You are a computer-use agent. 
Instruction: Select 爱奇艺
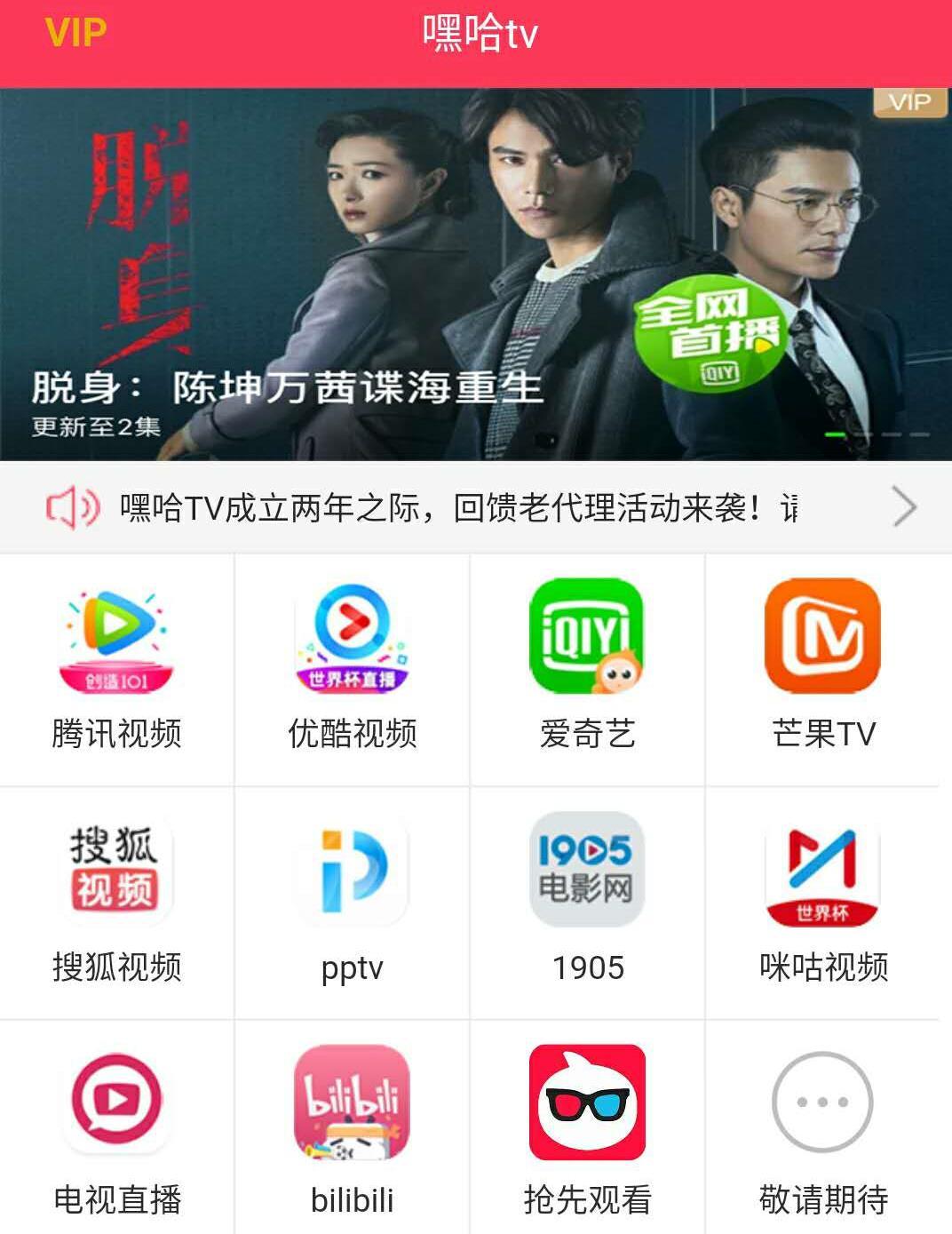(587, 666)
